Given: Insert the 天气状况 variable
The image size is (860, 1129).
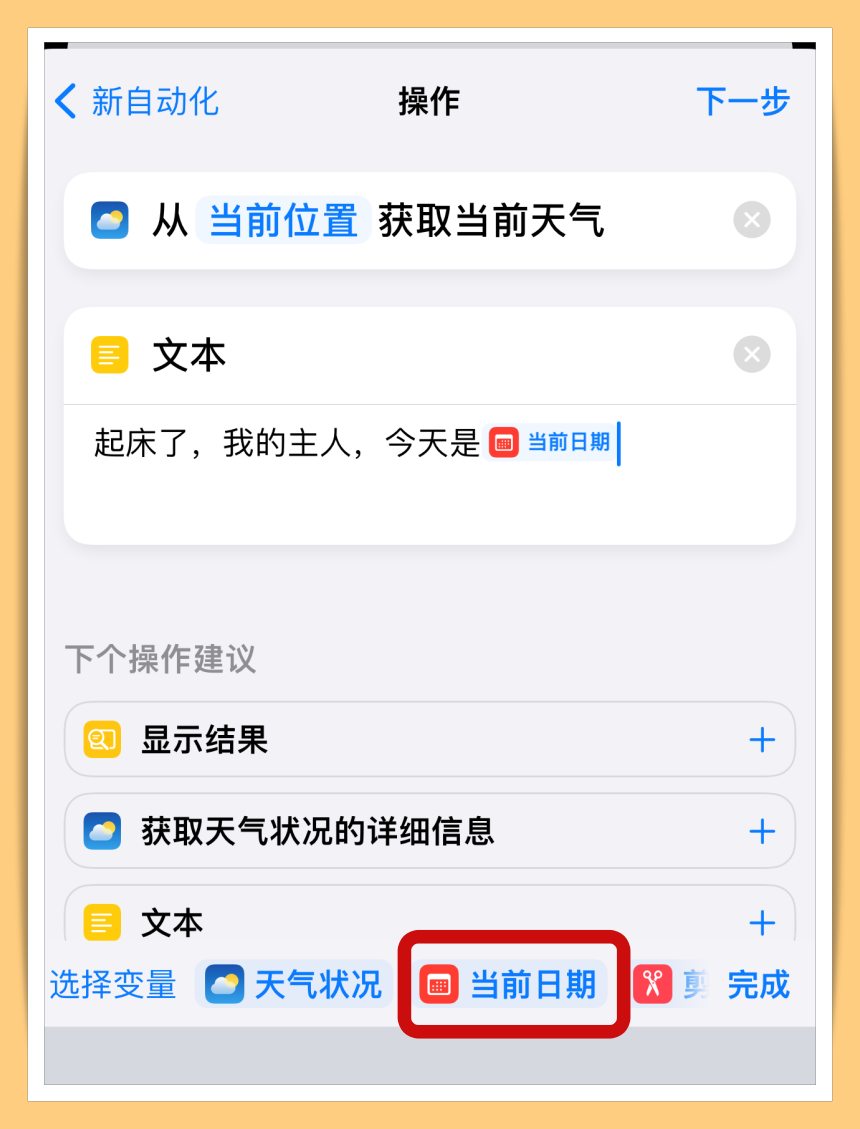Looking at the screenshot, I should pyautogui.click(x=295, y=985).
